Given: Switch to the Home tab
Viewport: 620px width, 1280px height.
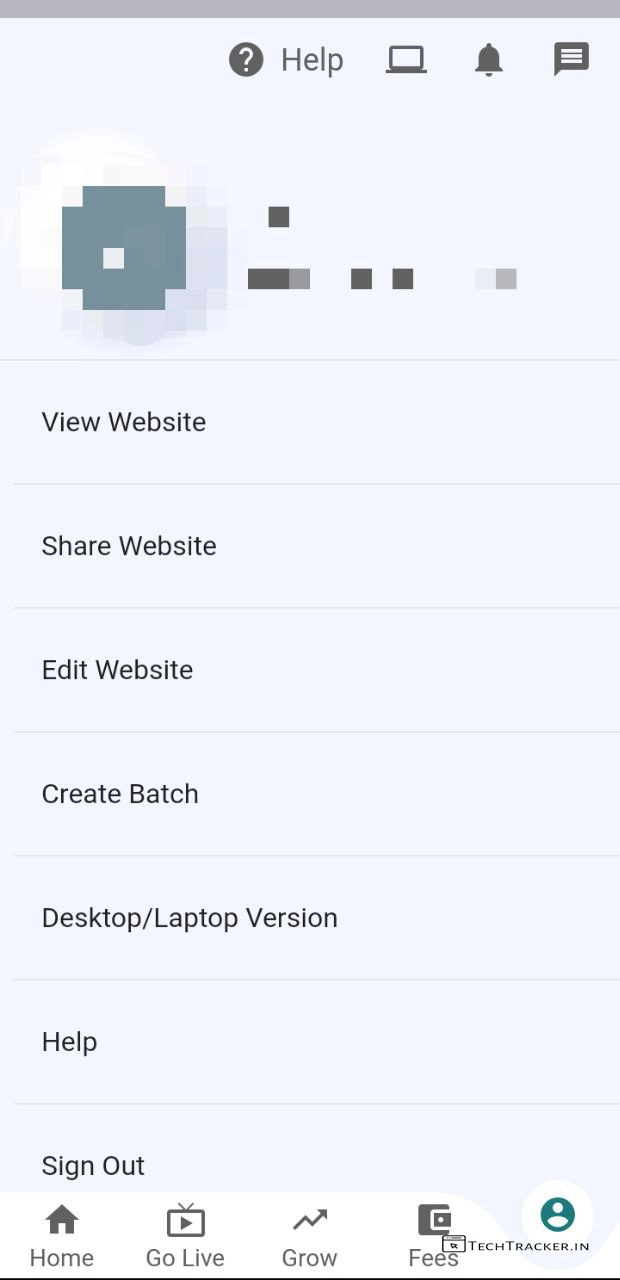Looking at the screenshot, I should (62, 1236).
